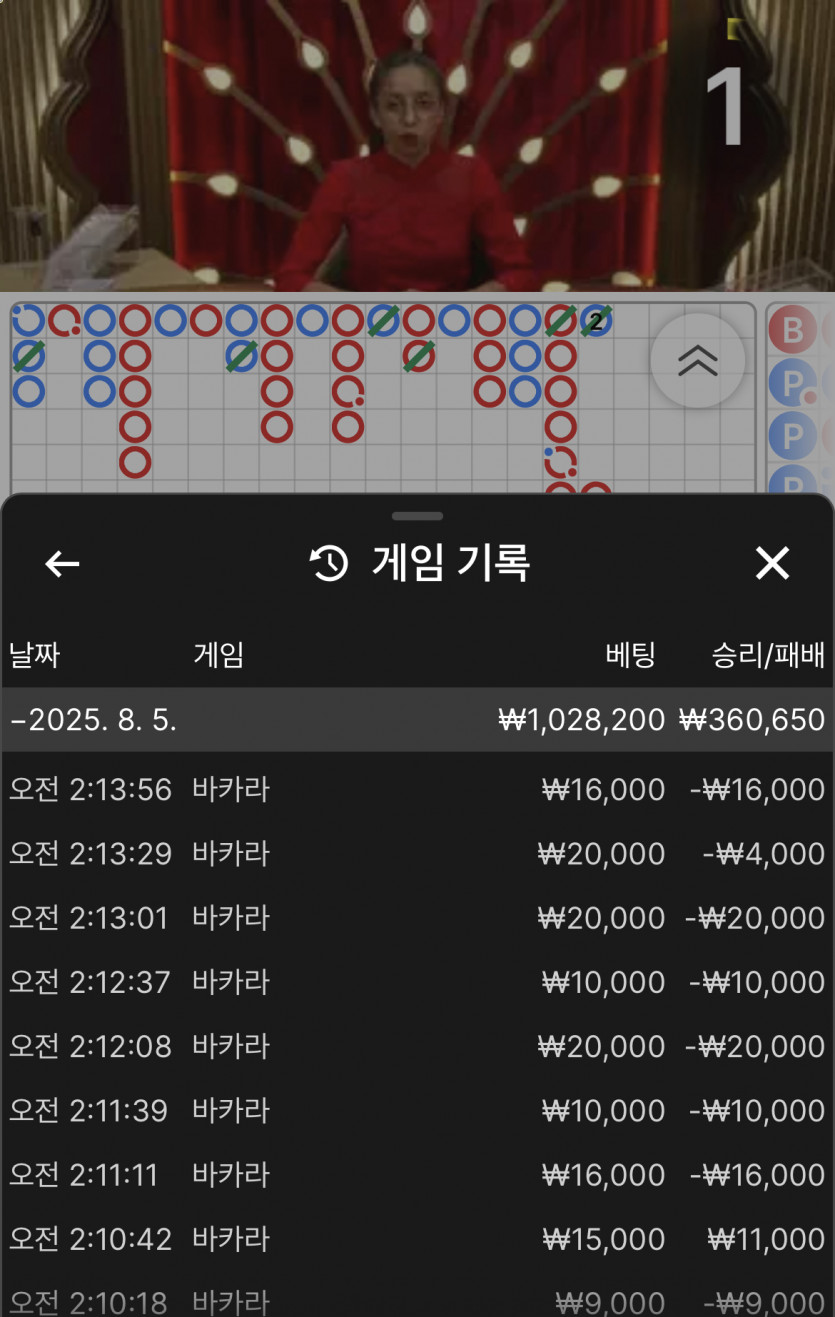The width and height of the screenshot is (835, 1317).
Task: Collapse the 2025. 8. 5. date group
Action: click(x=417, y=720)
